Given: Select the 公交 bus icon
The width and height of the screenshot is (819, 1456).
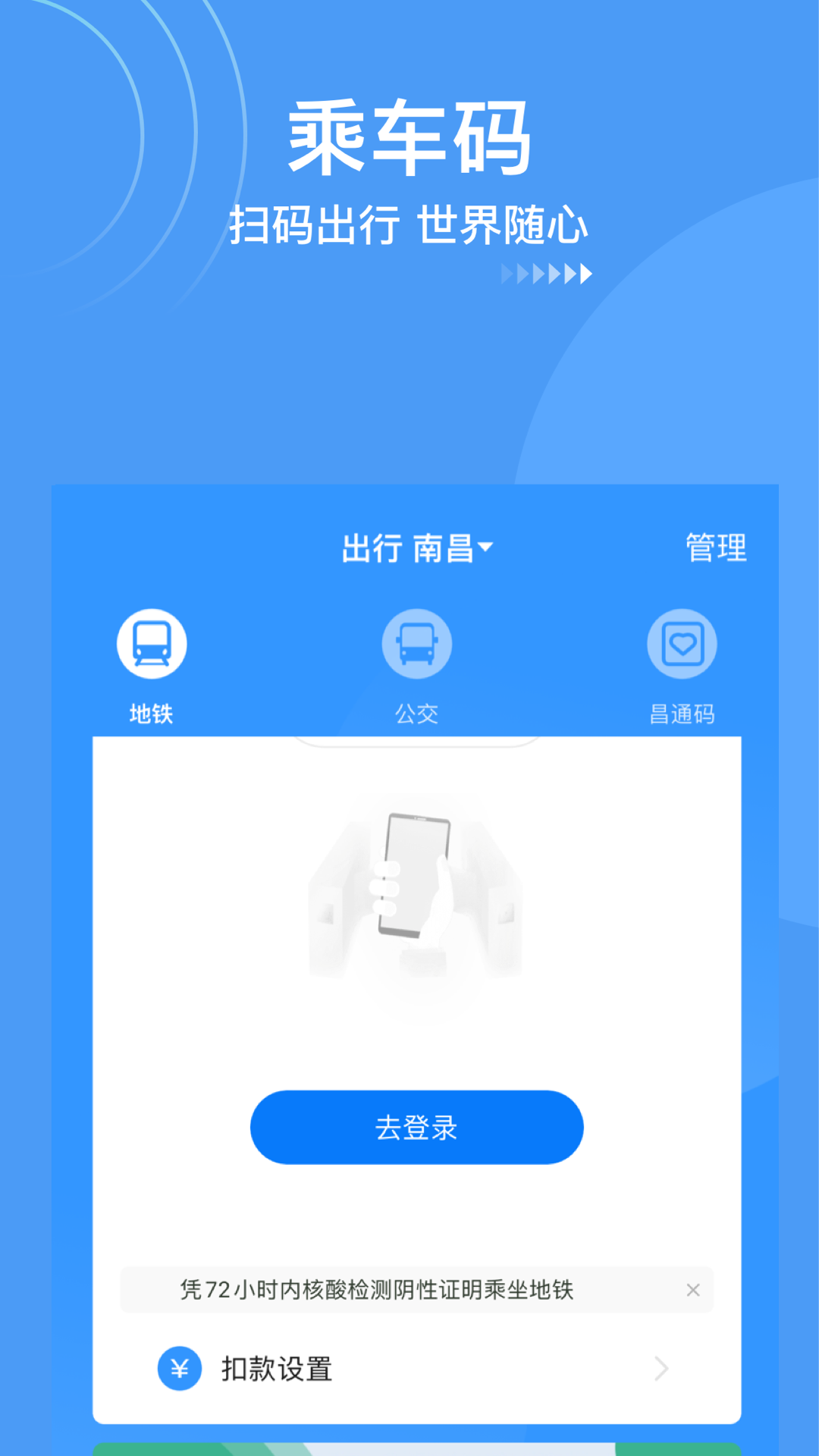Looking at the screenshot, I should click(417, 642).
